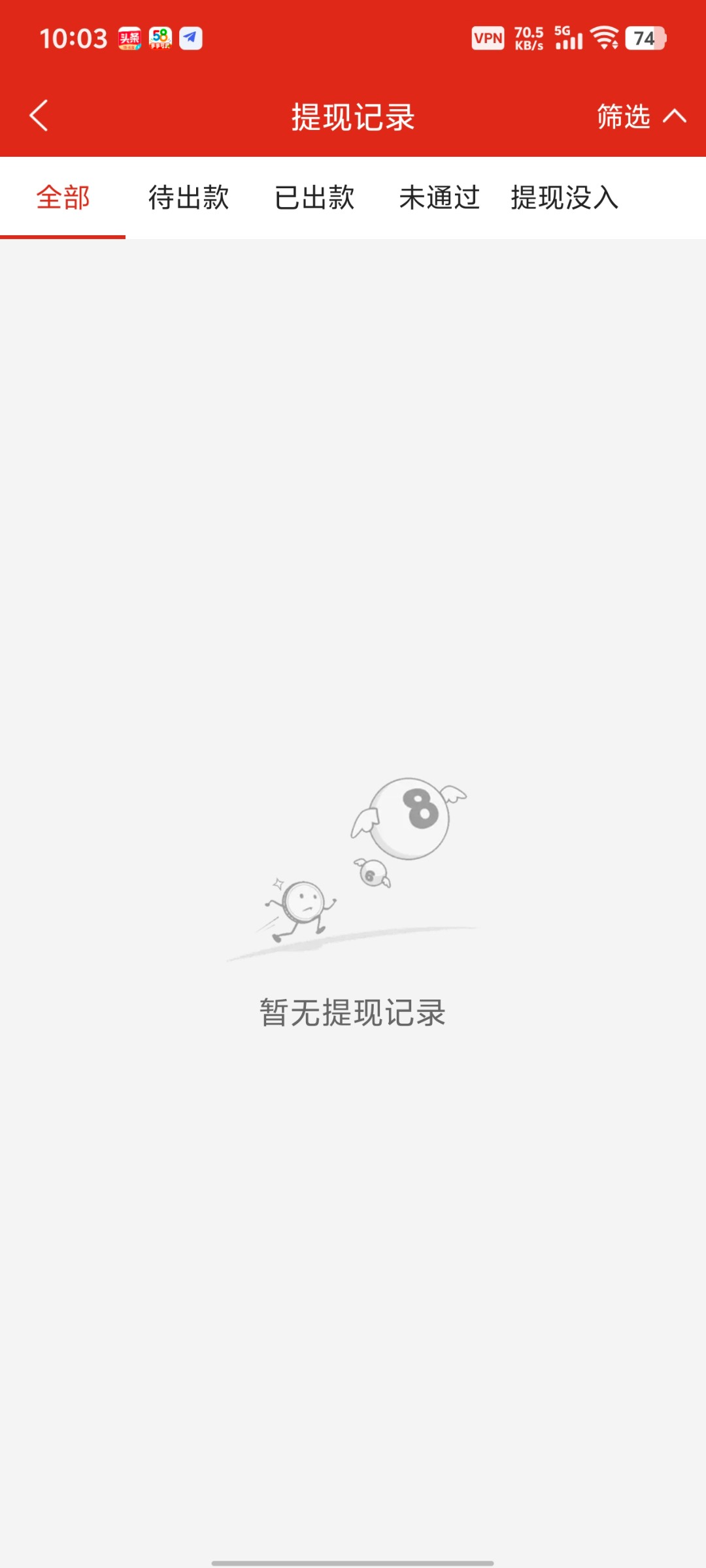Image resolution: width=706 pixels, height=1568 pixels.
Task: Collapse the chevron next to 筛选
Action: [x=675, y=116]
